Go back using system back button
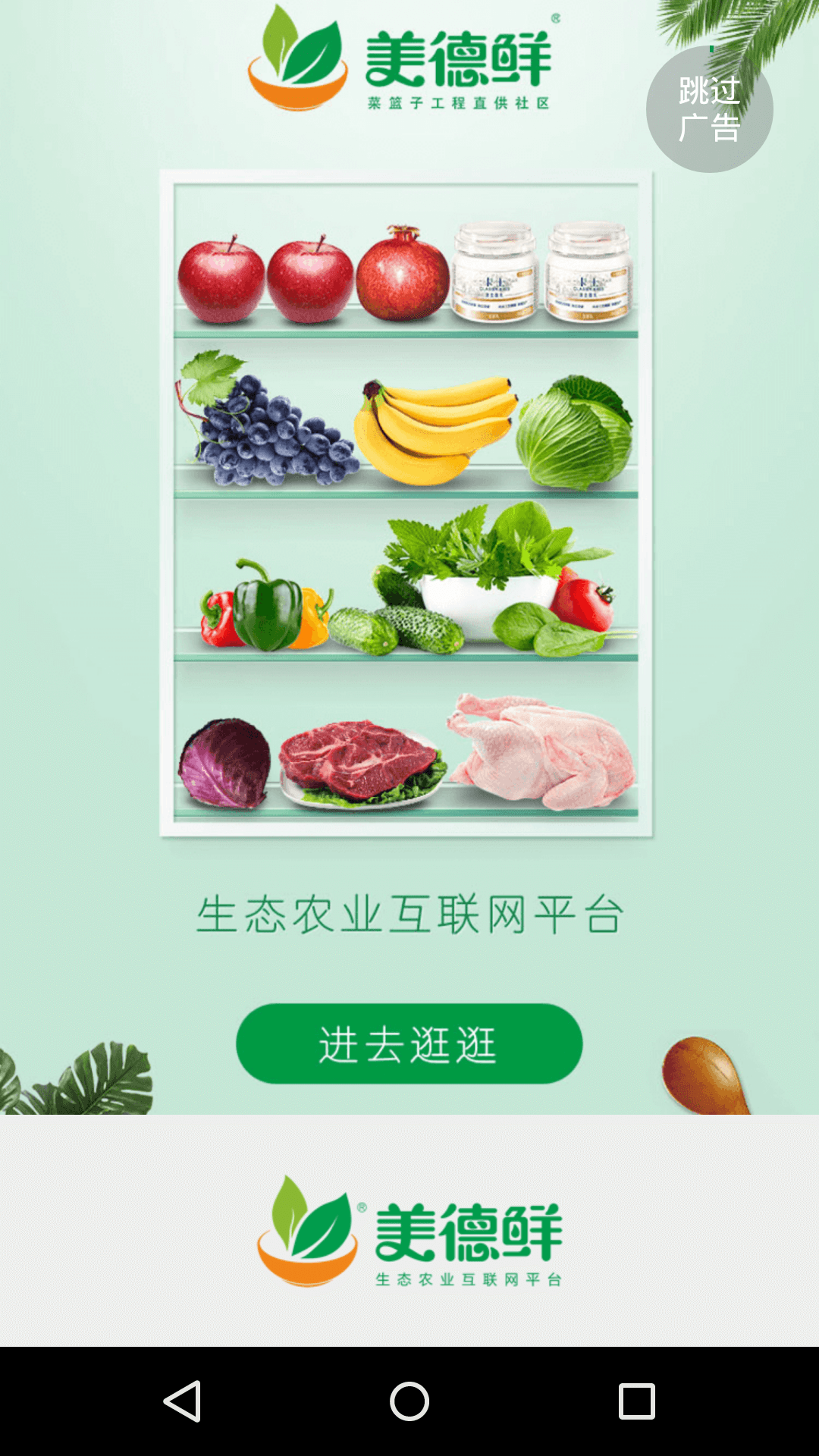Image resolution: width=819 pixels, height=1456 pixels. tap(182, 1401)
